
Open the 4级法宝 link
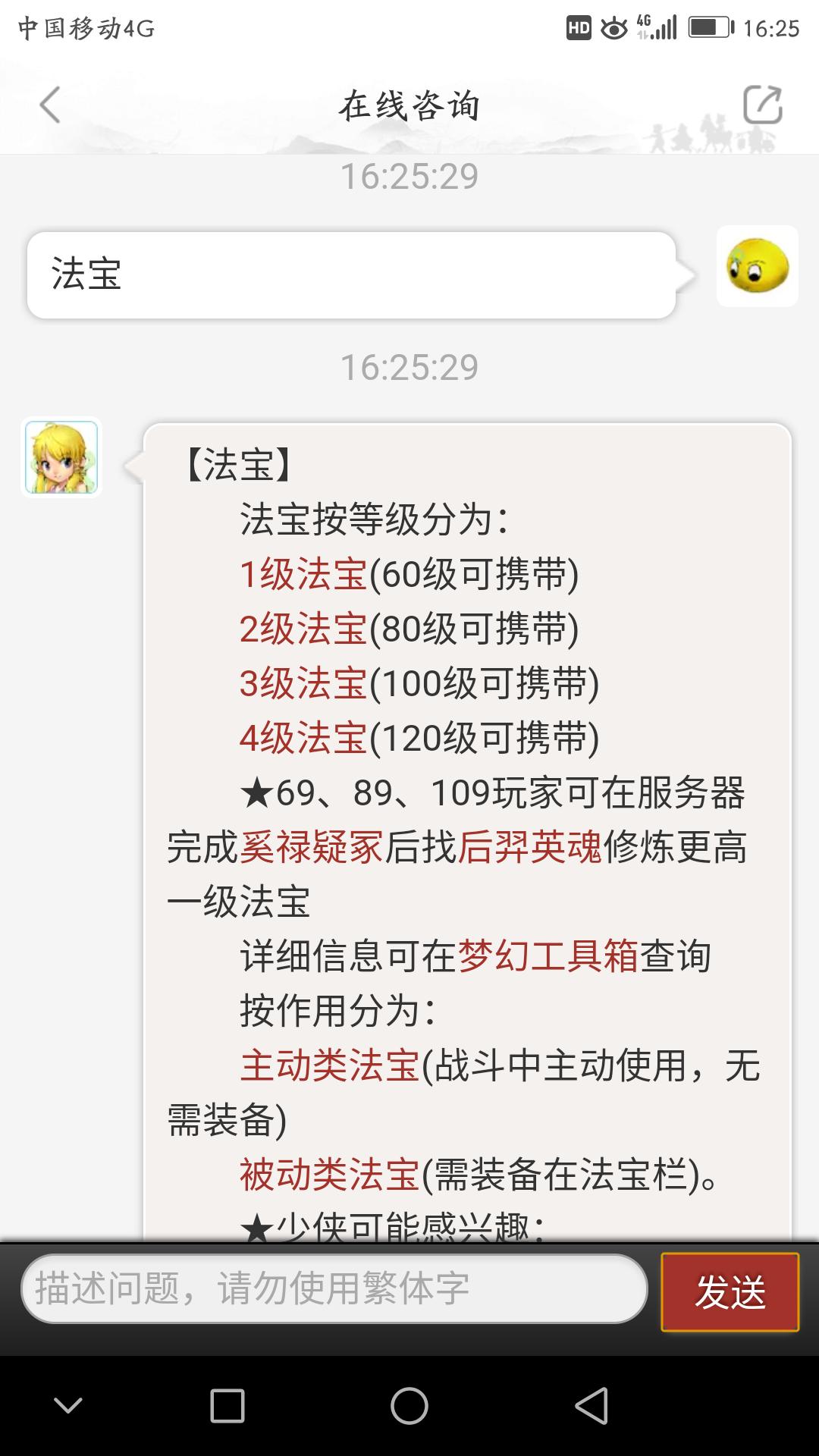click(x=303, y=738)
